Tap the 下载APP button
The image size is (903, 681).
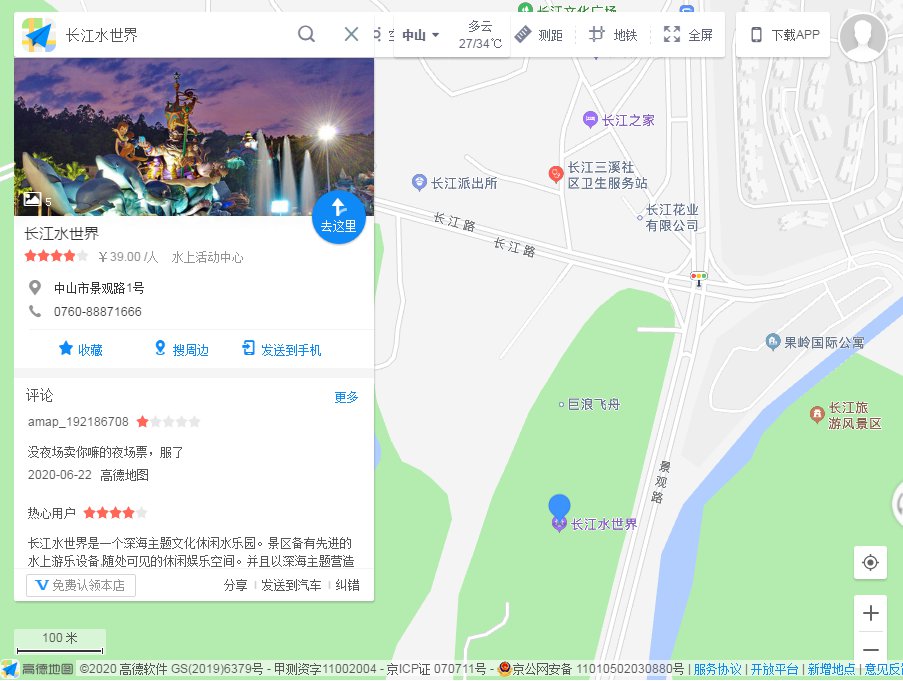point(785,35)
